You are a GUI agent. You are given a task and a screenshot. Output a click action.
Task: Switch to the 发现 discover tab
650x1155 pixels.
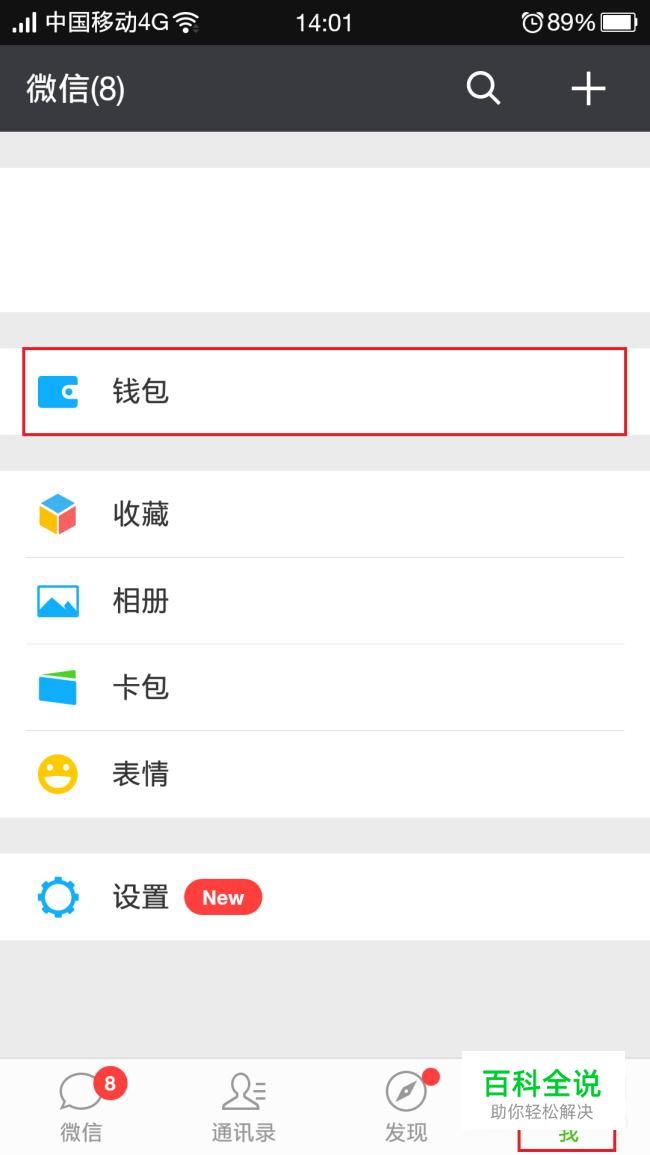[406, 1106]
